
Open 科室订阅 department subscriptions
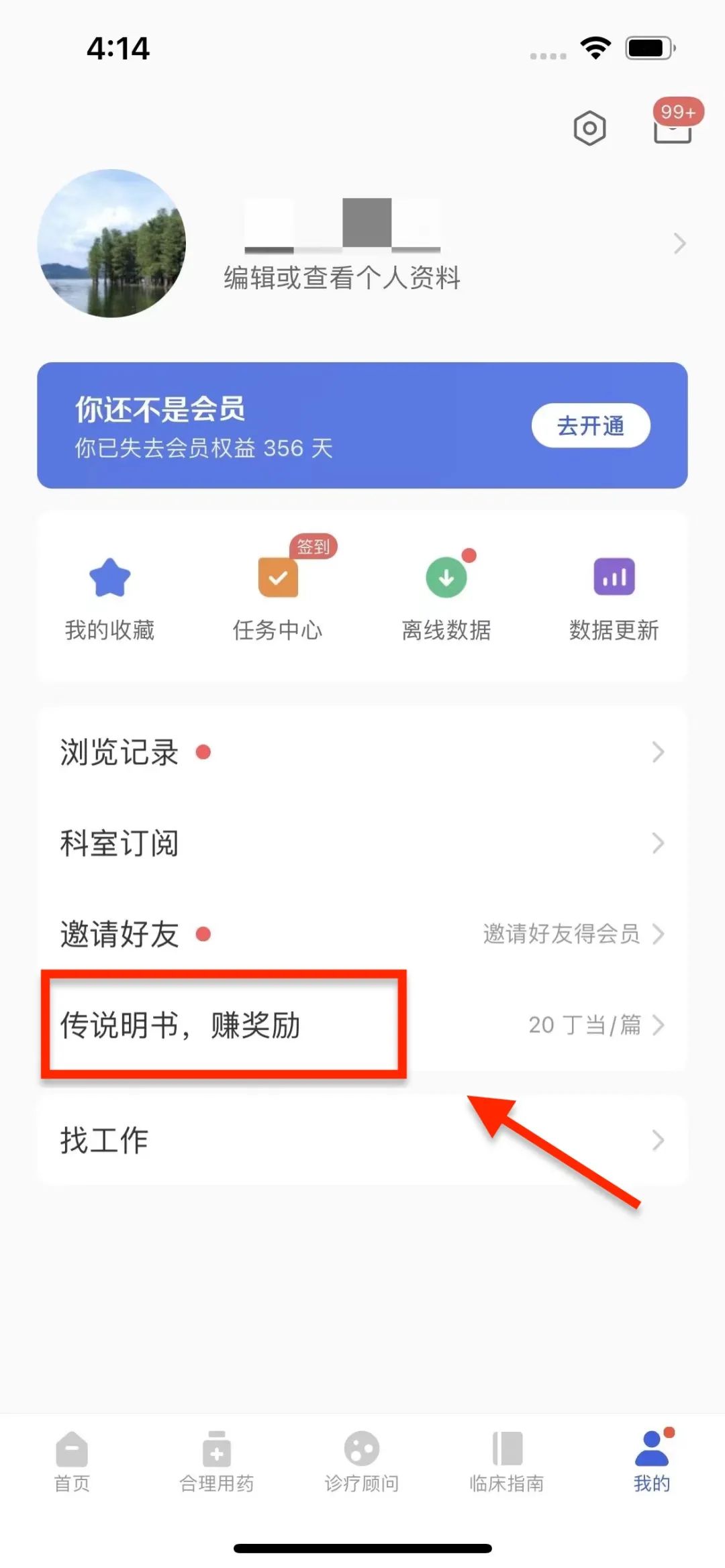click(x=361, y=843)
